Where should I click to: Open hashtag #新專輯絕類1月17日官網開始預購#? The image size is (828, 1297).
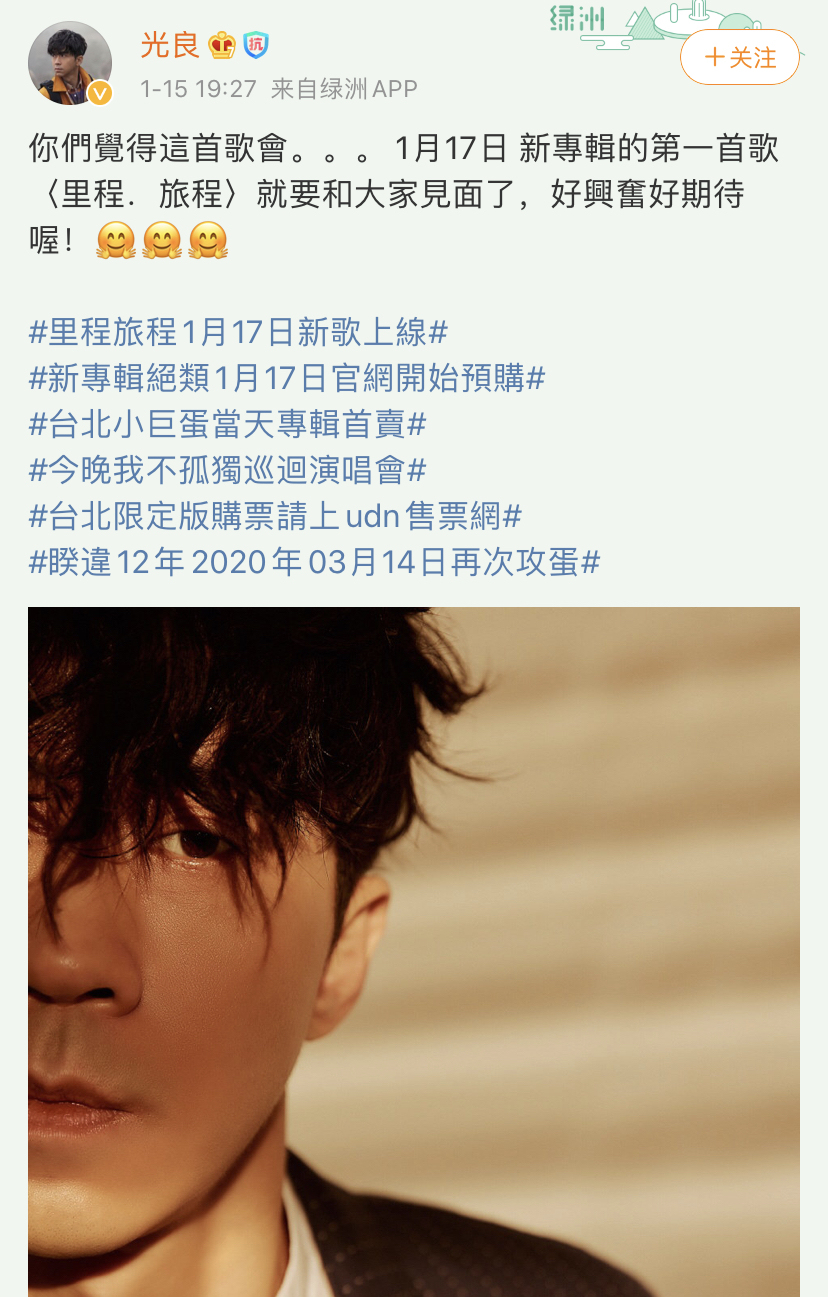click(x=287, y=379)
